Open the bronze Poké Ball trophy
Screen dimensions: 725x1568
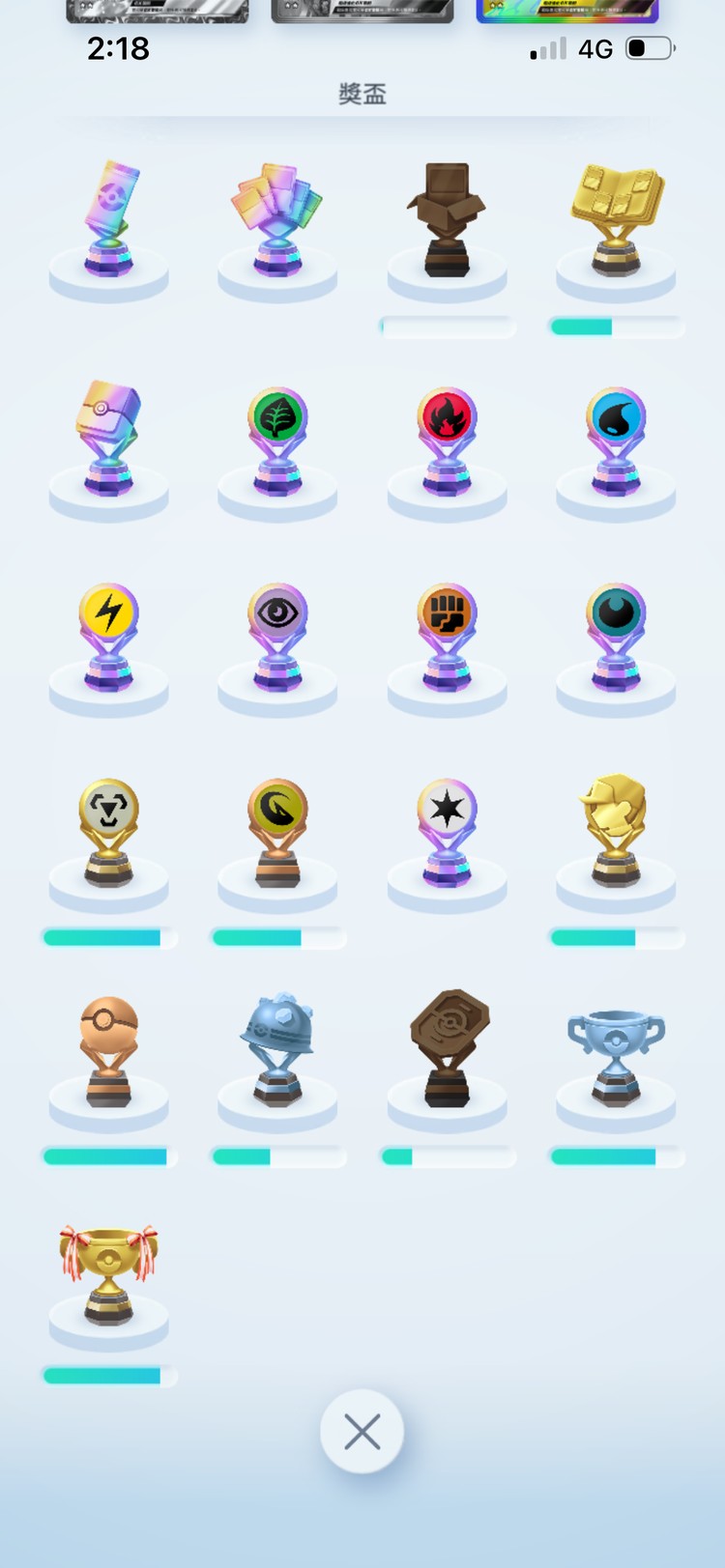[109, 1051]
